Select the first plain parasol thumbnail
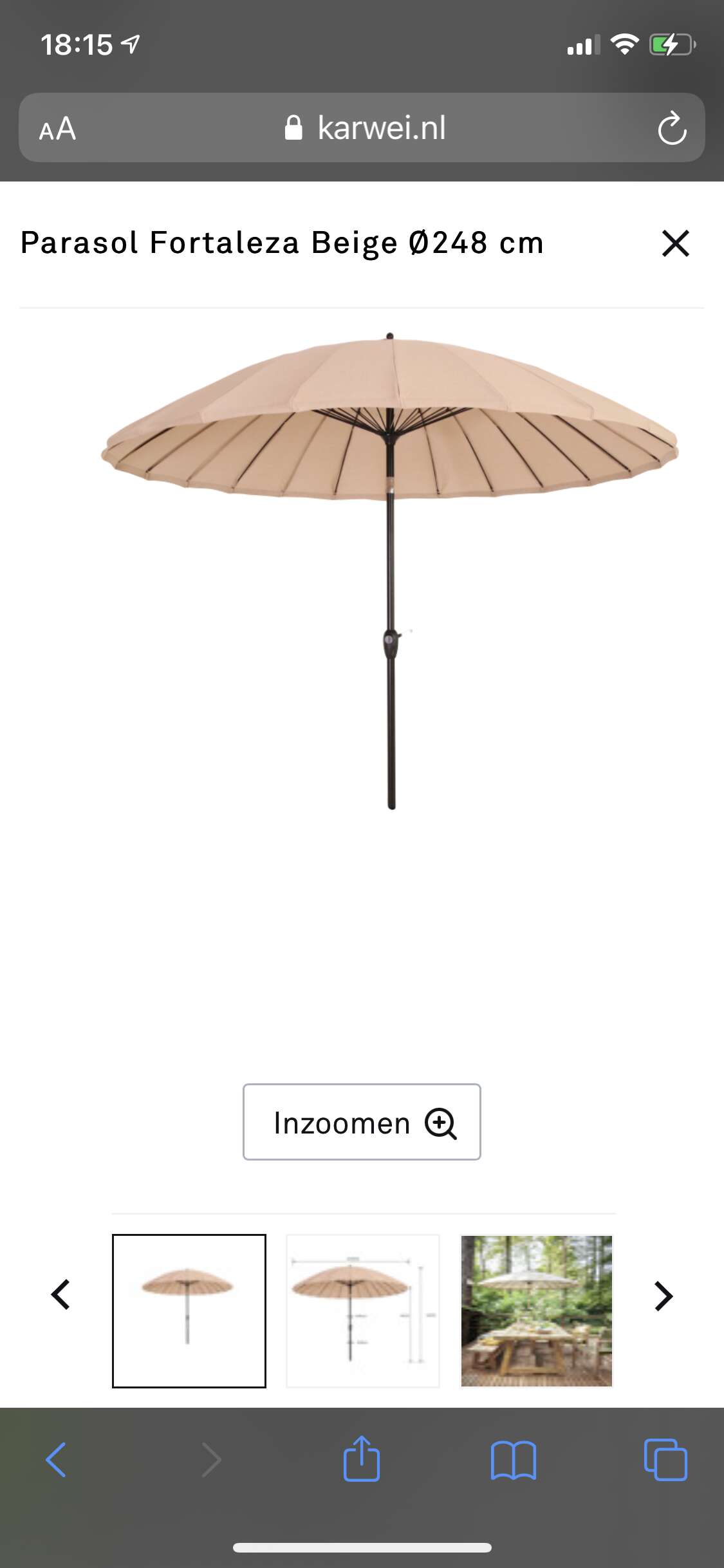 tap(189, 1311)
